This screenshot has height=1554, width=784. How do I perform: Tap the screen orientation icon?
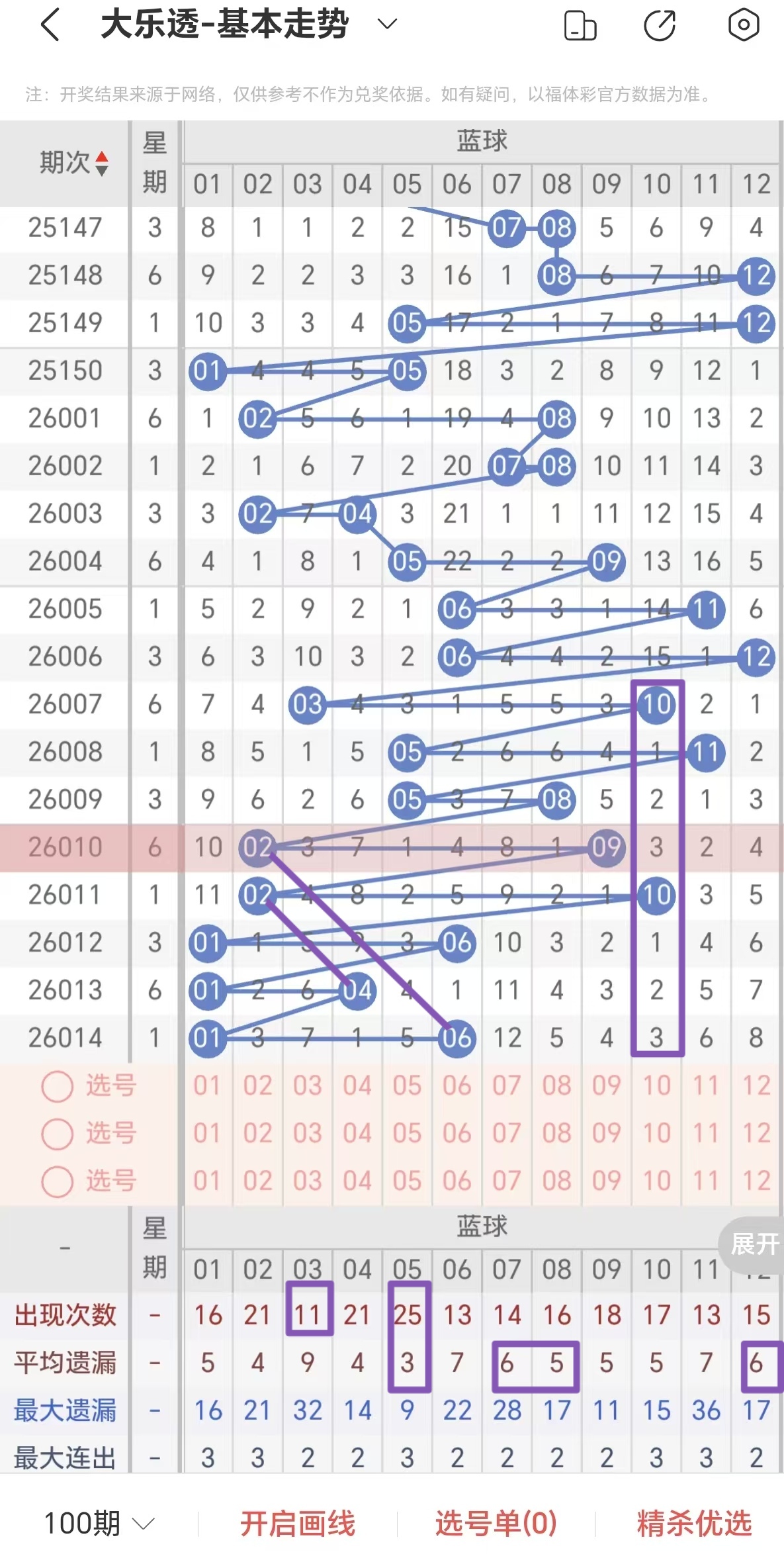coord(580,26)
